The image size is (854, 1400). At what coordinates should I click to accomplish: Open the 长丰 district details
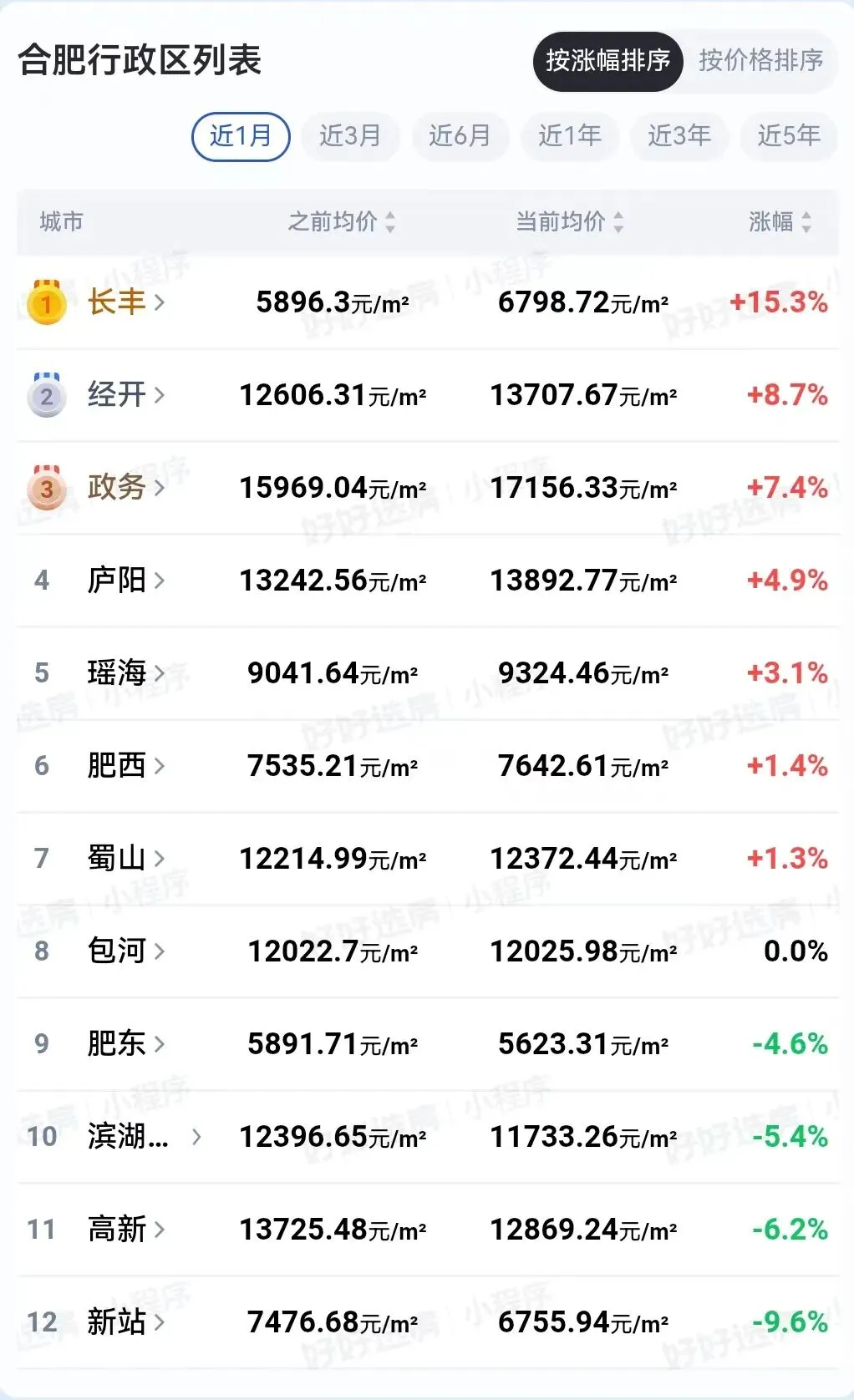[x=427, y=302]
